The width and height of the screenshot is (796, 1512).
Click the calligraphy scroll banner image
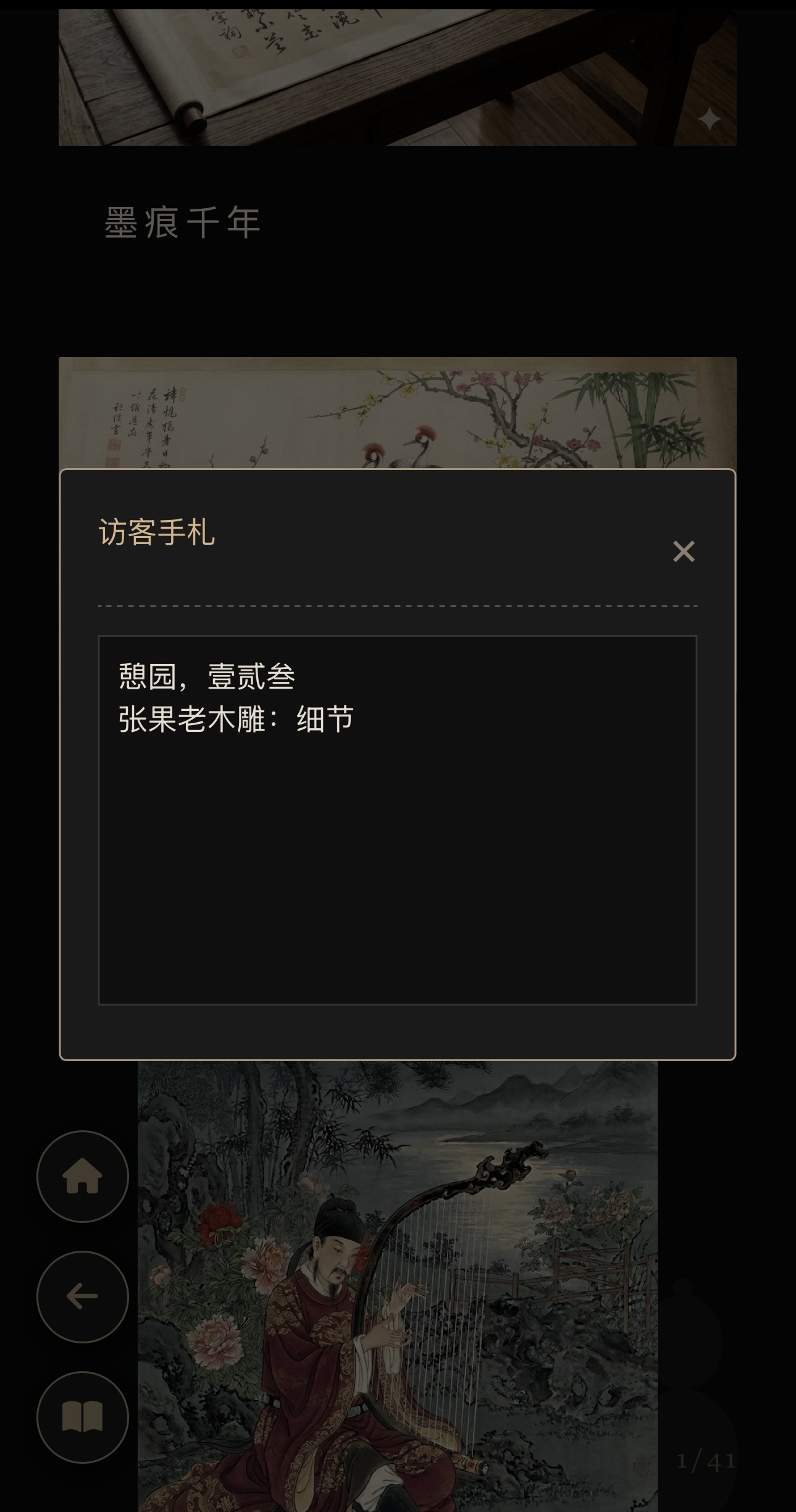click(398, 74)
